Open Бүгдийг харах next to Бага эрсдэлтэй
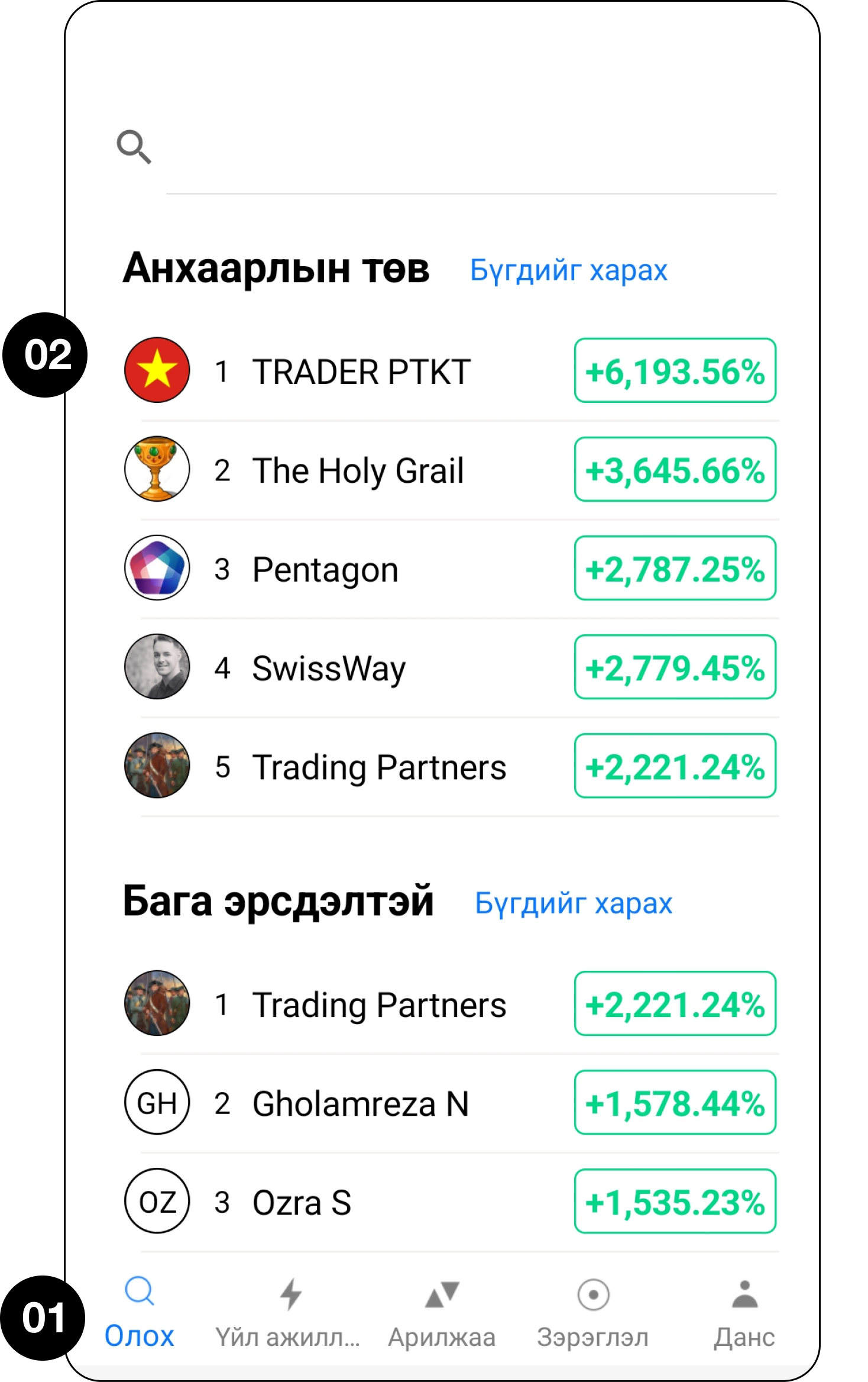The width and height of the screenshot is (868, 1382). coord(574,903)
